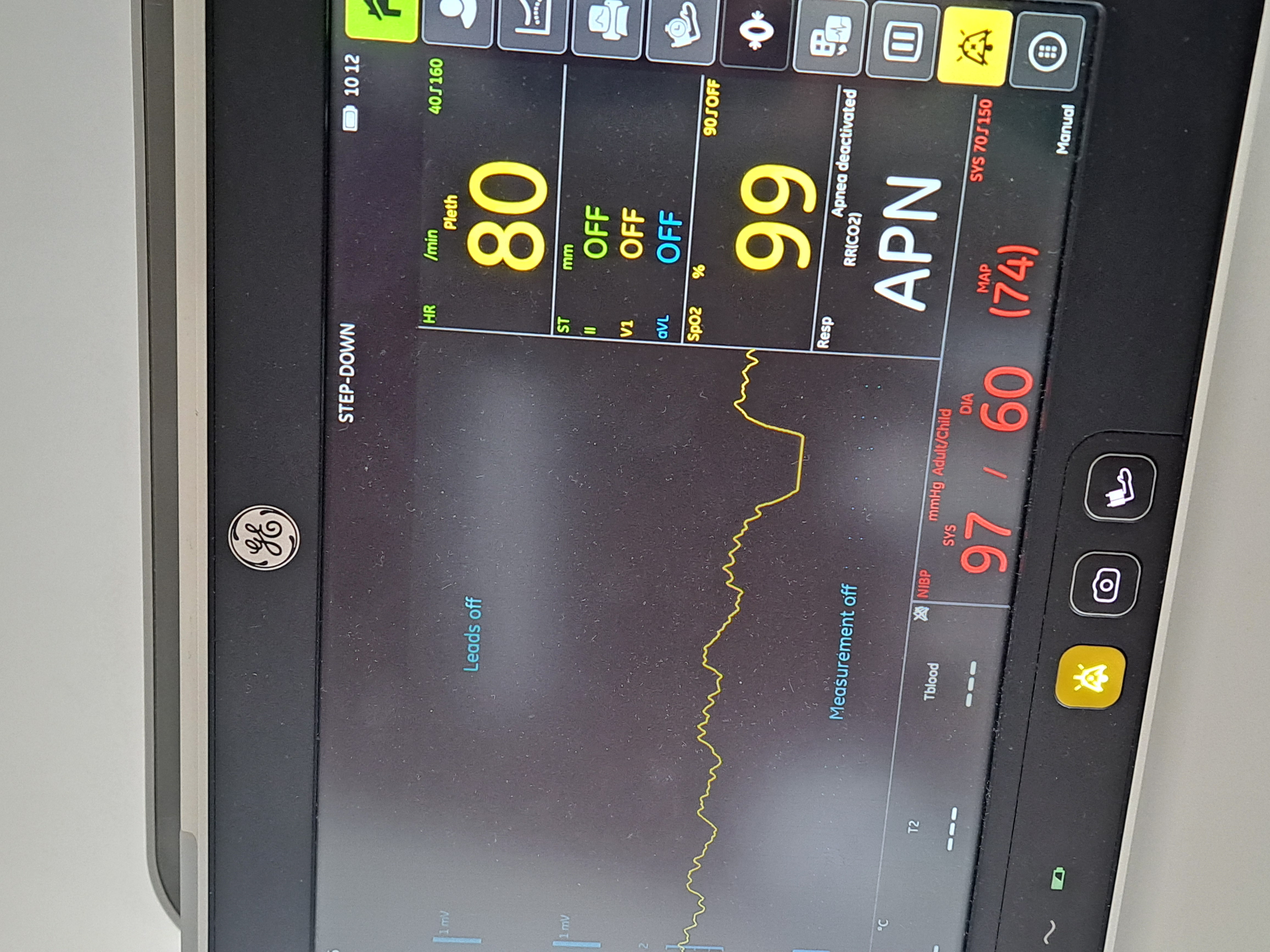Viewport: 1270px width, 952px height.
Task: Open the Resp window showing APN
Action: click(x=896, y=241)
